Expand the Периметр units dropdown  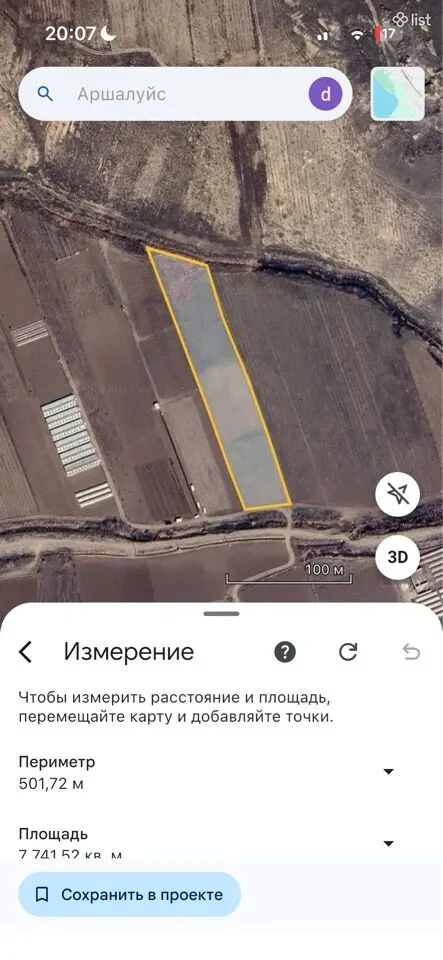click(388, 771)
